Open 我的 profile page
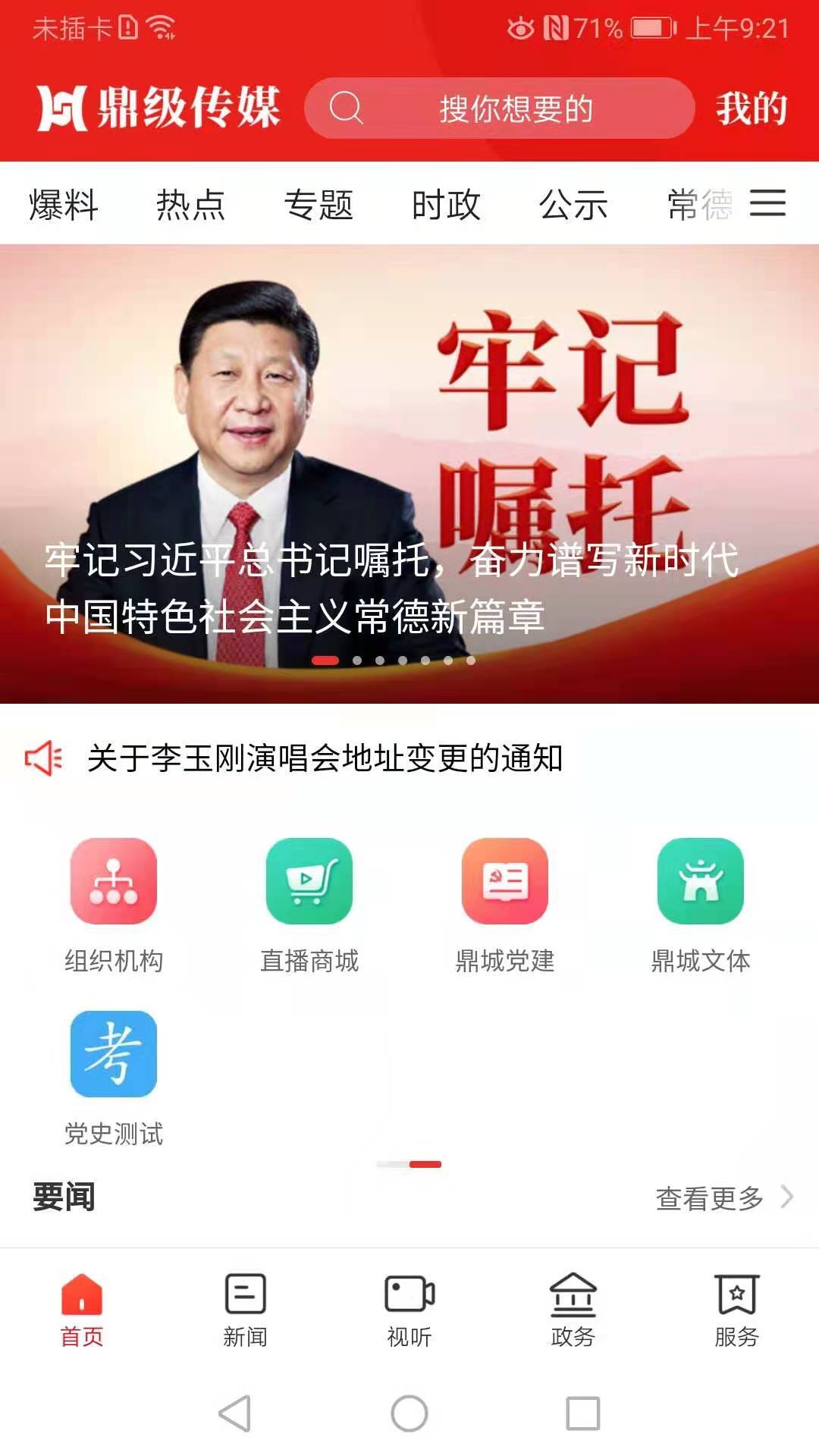 tap(751, 108)
